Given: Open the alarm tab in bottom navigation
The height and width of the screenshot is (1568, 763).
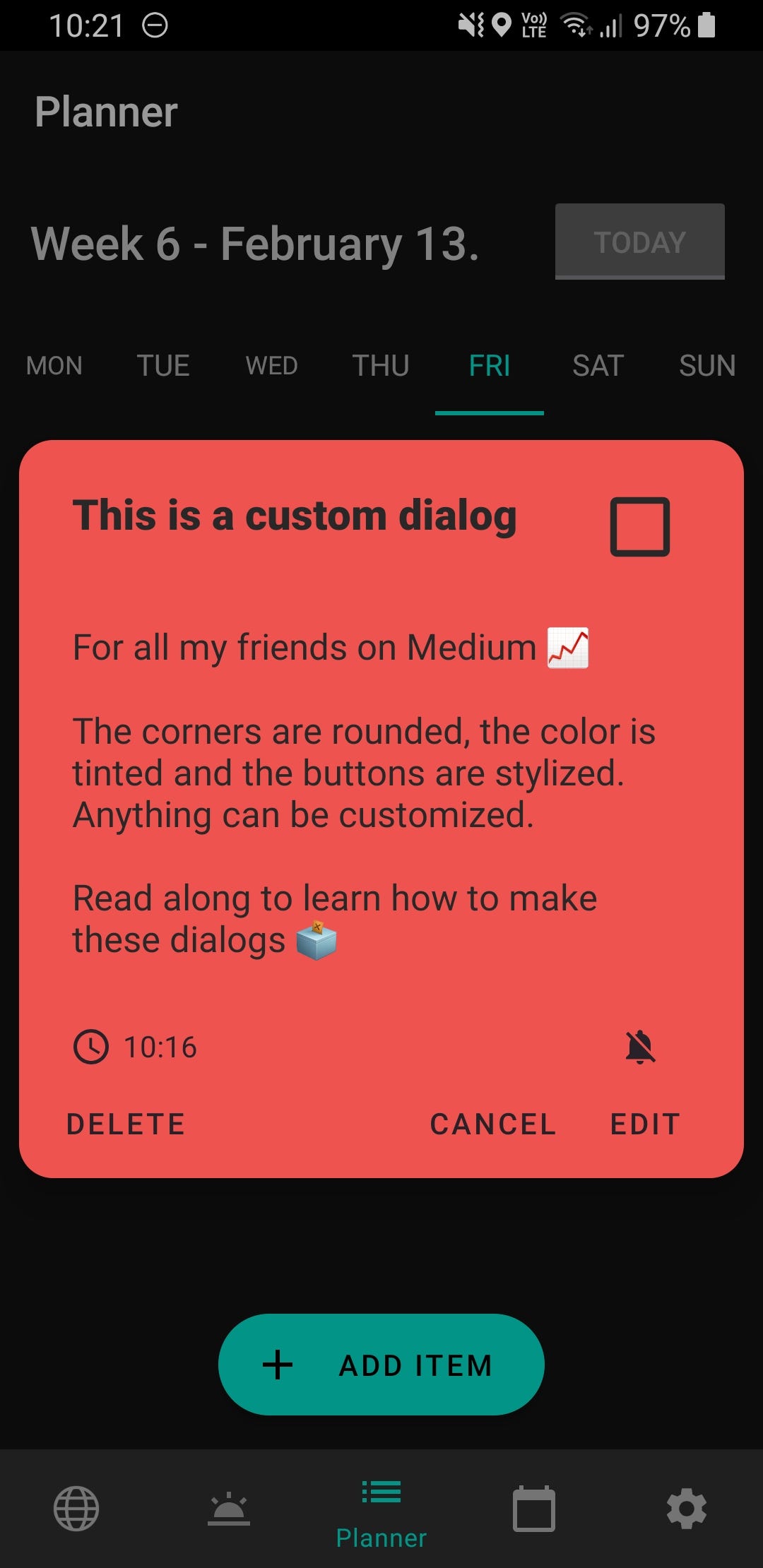Looking at the screenshot, I should [229, 1509].
